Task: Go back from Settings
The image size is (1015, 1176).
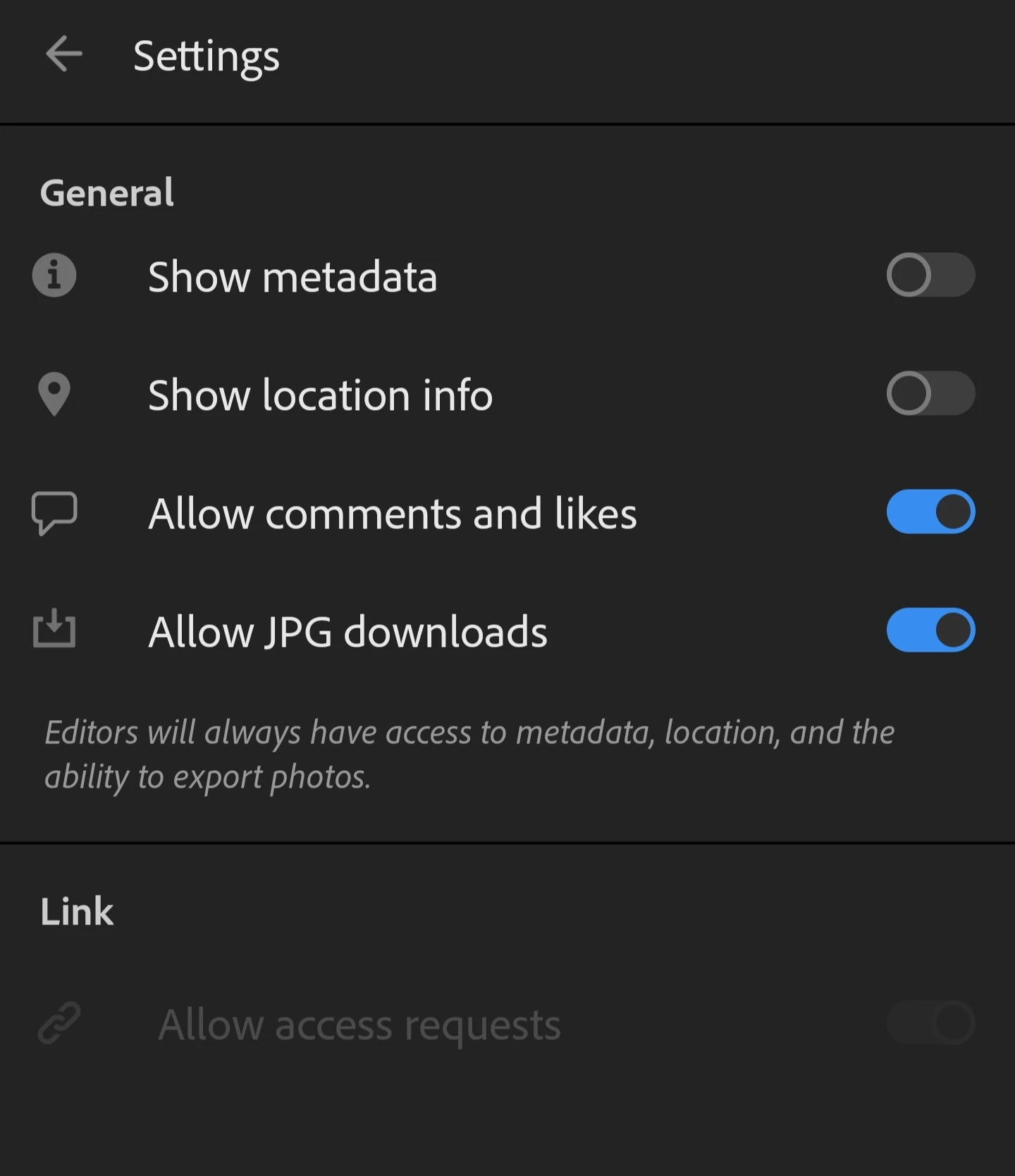Action: [63, 54]
